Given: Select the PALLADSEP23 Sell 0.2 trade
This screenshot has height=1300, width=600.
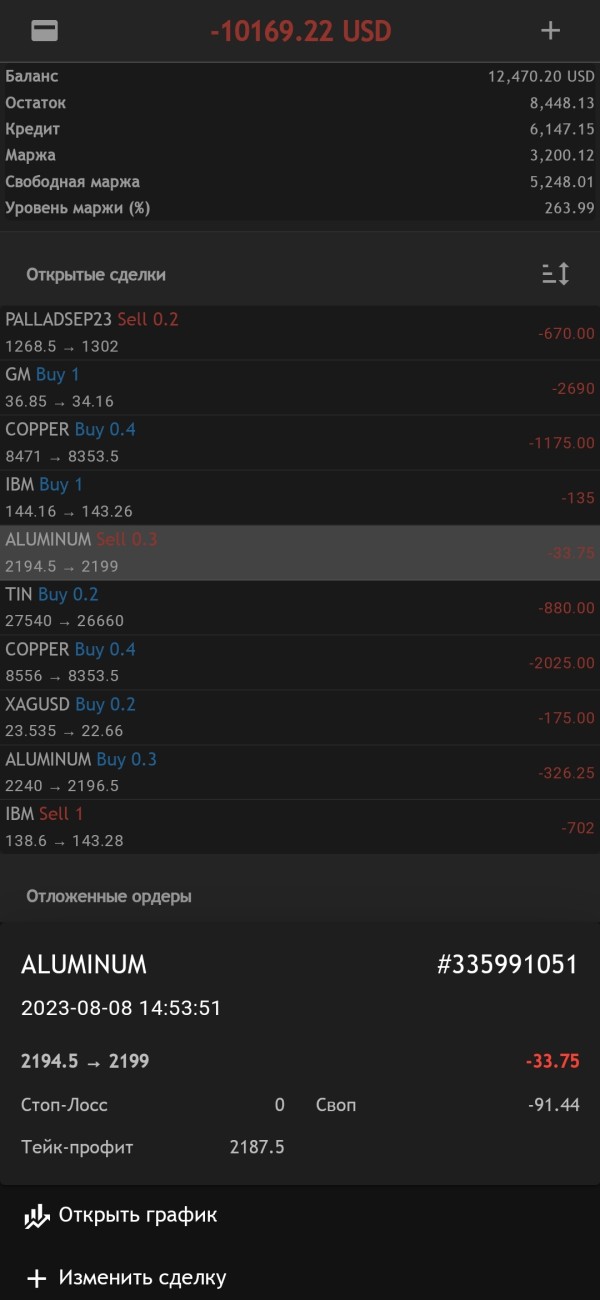Looking at the screenshot, I should pos(300,333).
